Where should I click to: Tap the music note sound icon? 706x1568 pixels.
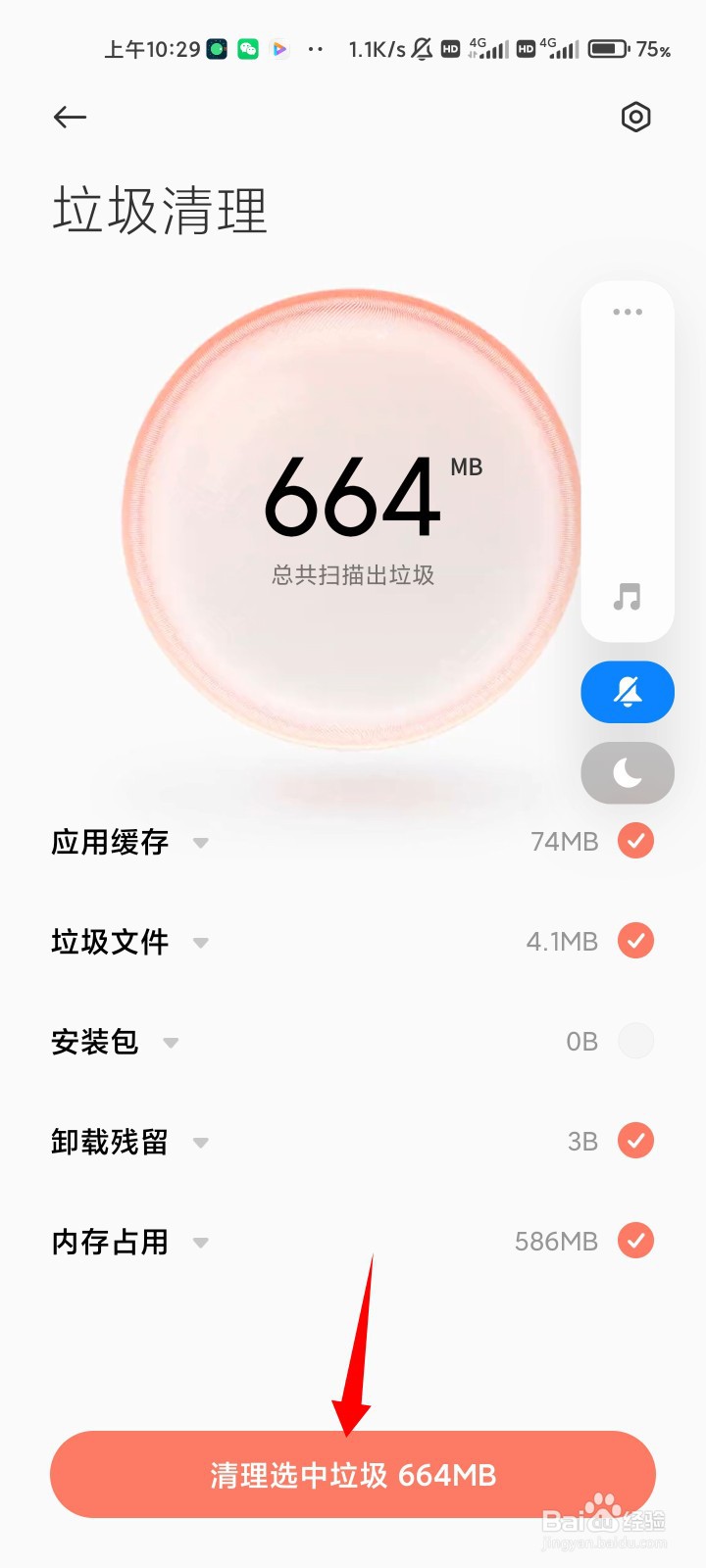coord(627,594)
